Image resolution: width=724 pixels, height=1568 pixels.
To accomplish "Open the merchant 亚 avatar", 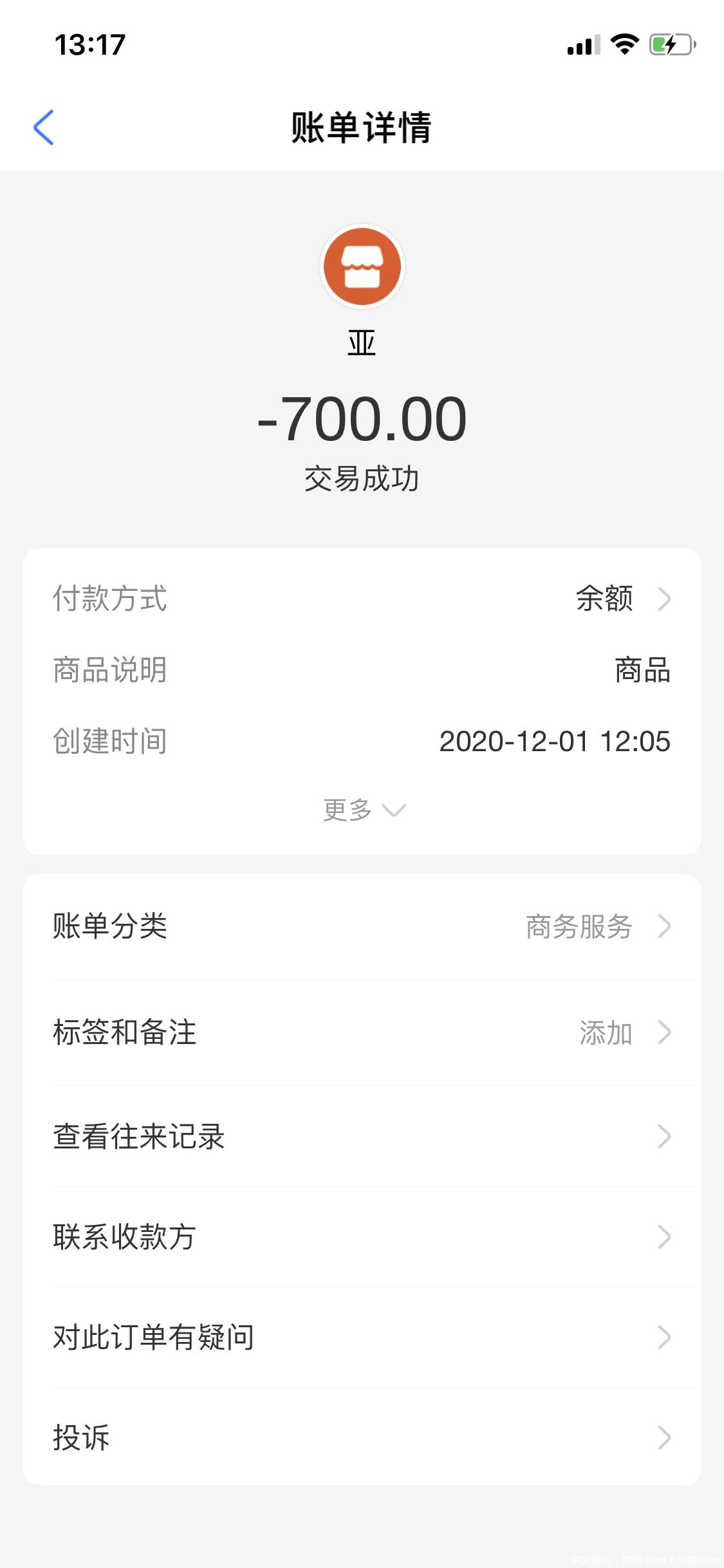I will point(362,266).
